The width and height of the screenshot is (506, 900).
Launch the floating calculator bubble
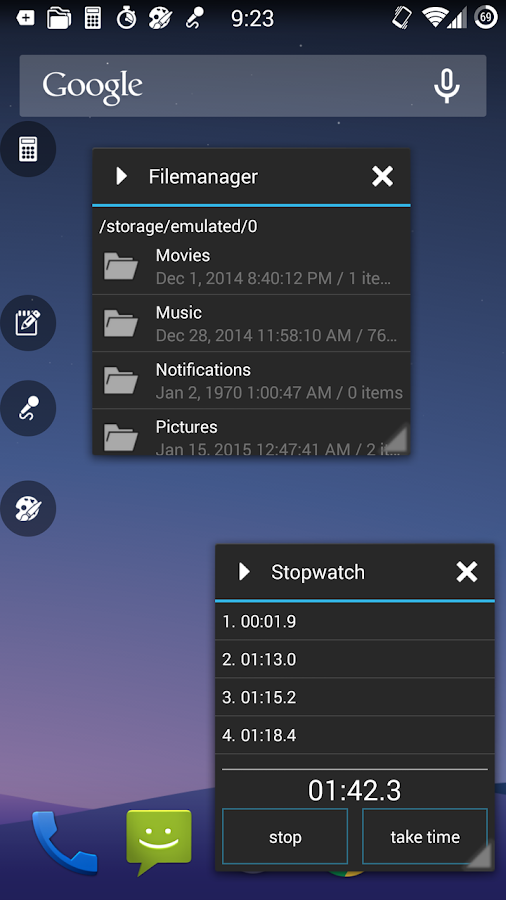click(x=28, y=149)
